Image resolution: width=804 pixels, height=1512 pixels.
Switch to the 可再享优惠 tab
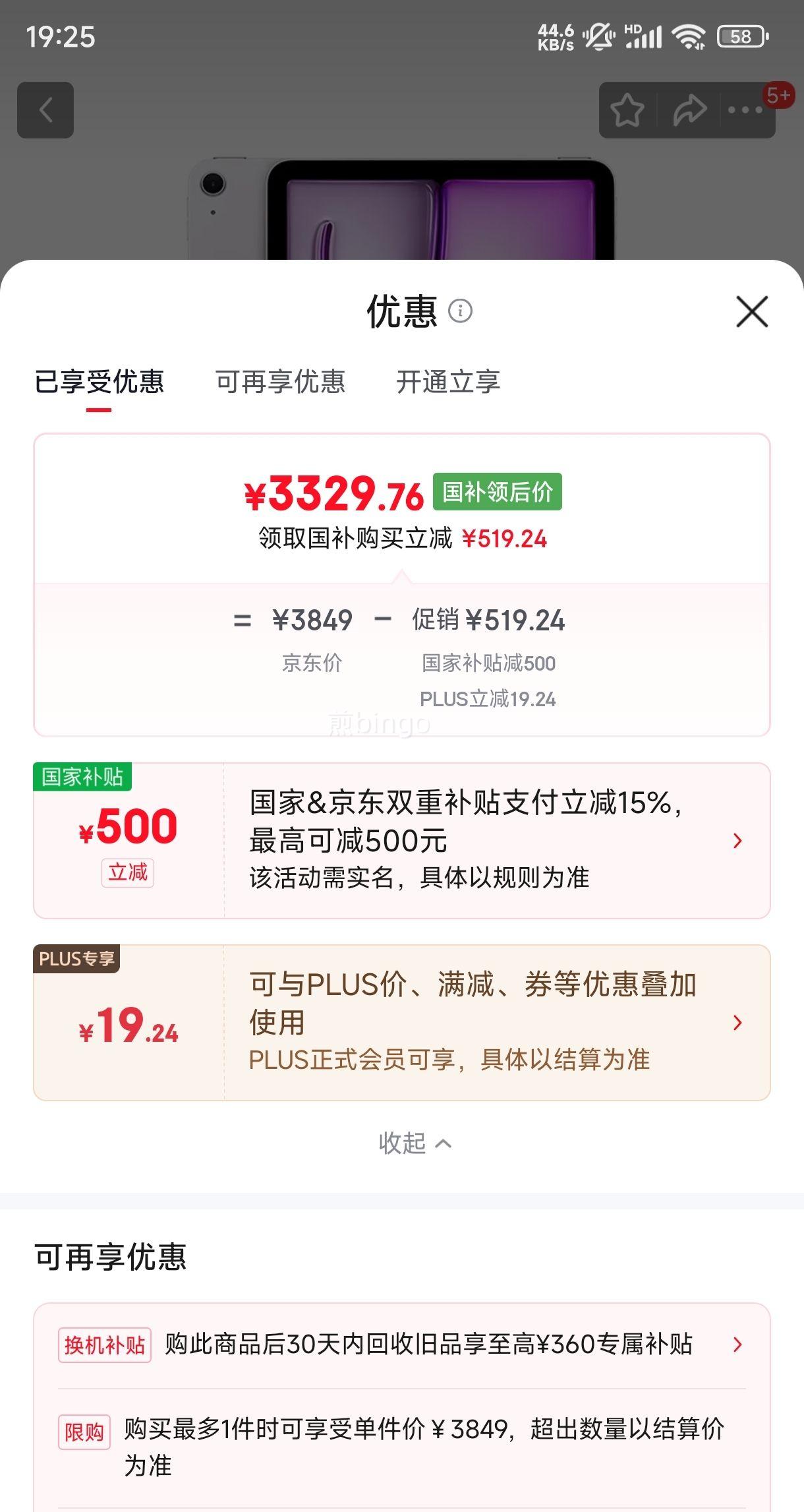(281, 382)
